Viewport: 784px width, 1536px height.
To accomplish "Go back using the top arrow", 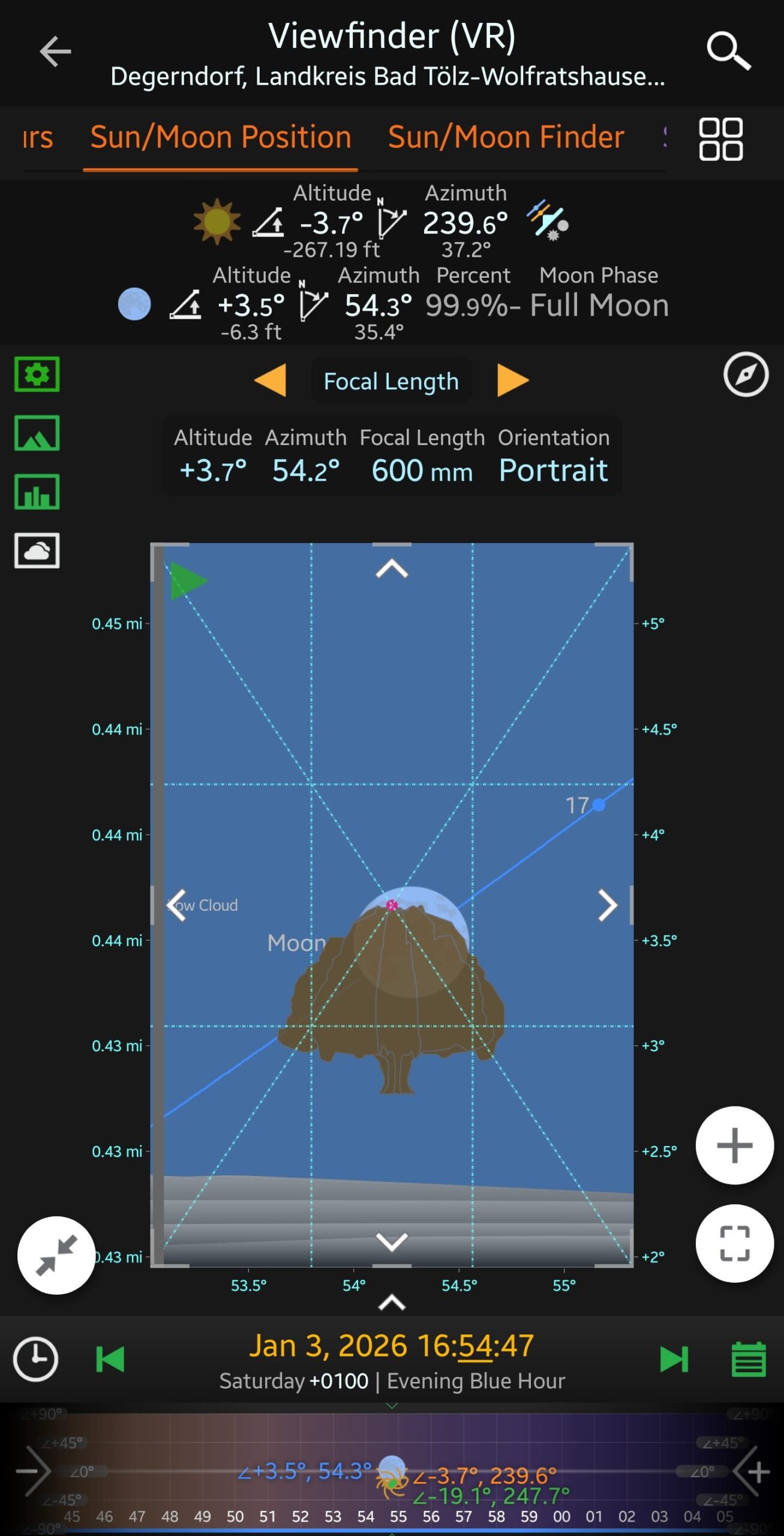I will click(x=55, y=52).
